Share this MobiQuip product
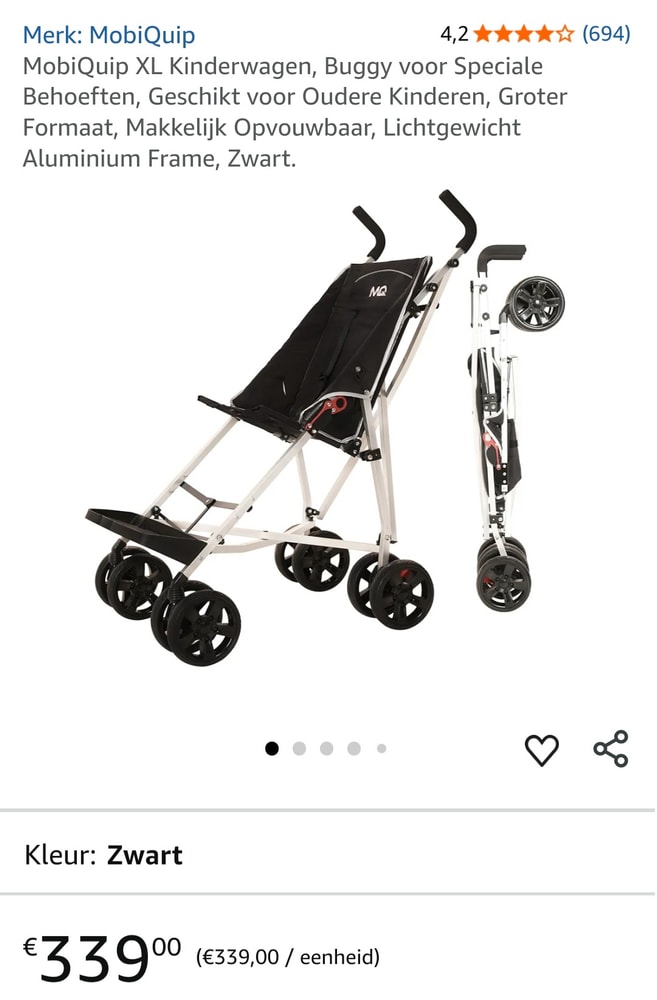This screenshot has width=657, height=1000. coord(610,749)
